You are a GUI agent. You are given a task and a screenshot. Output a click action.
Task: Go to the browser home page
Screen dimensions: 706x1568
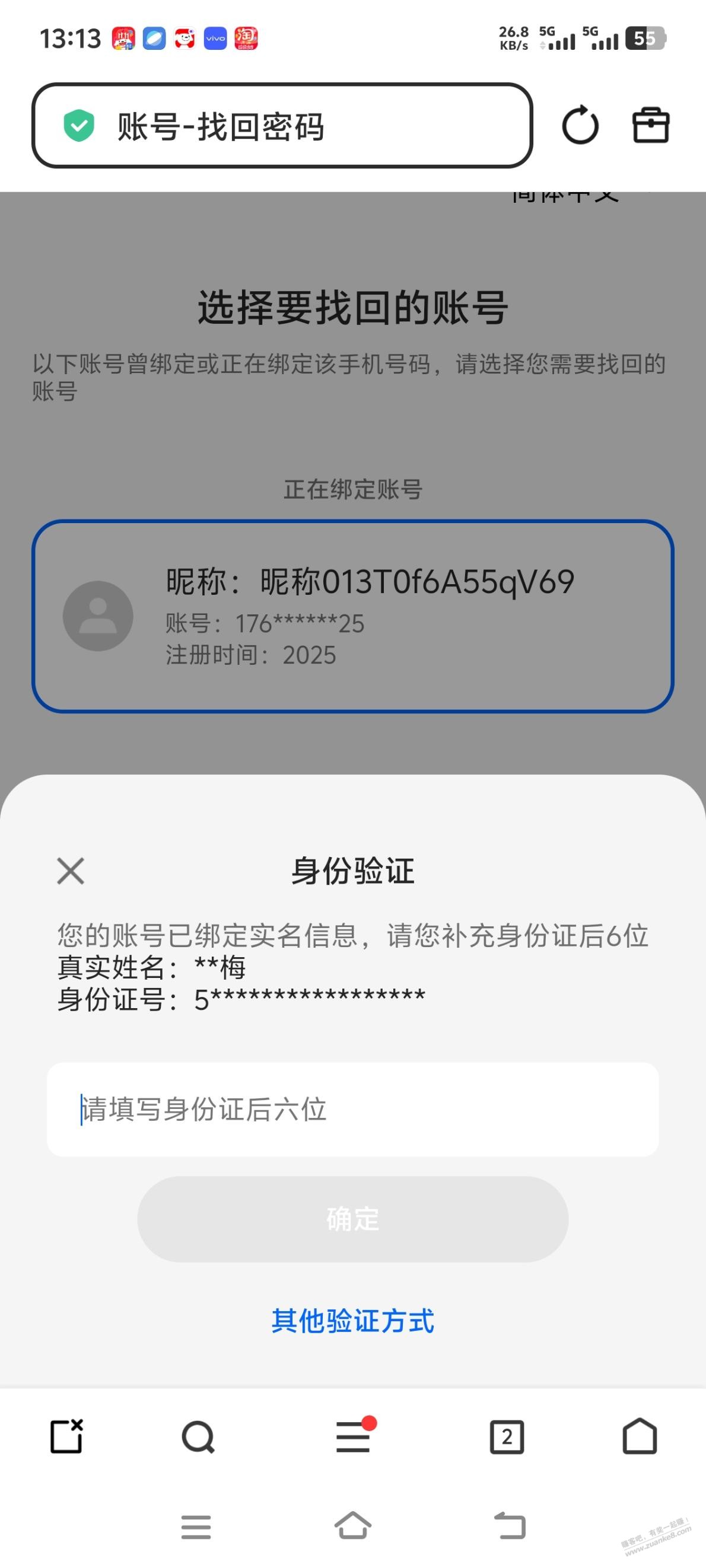[x=640, y=1437]
